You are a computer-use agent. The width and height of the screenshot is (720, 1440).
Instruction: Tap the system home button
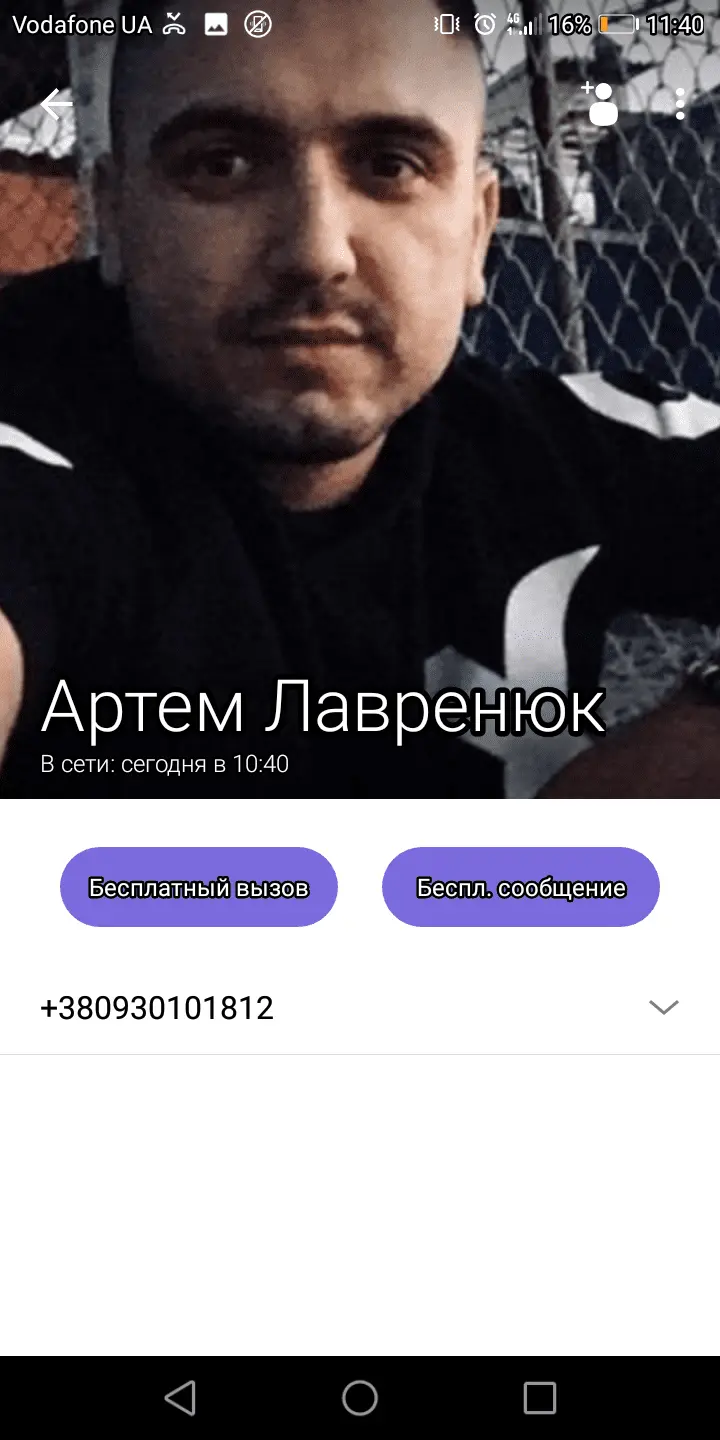[360, 1398]
